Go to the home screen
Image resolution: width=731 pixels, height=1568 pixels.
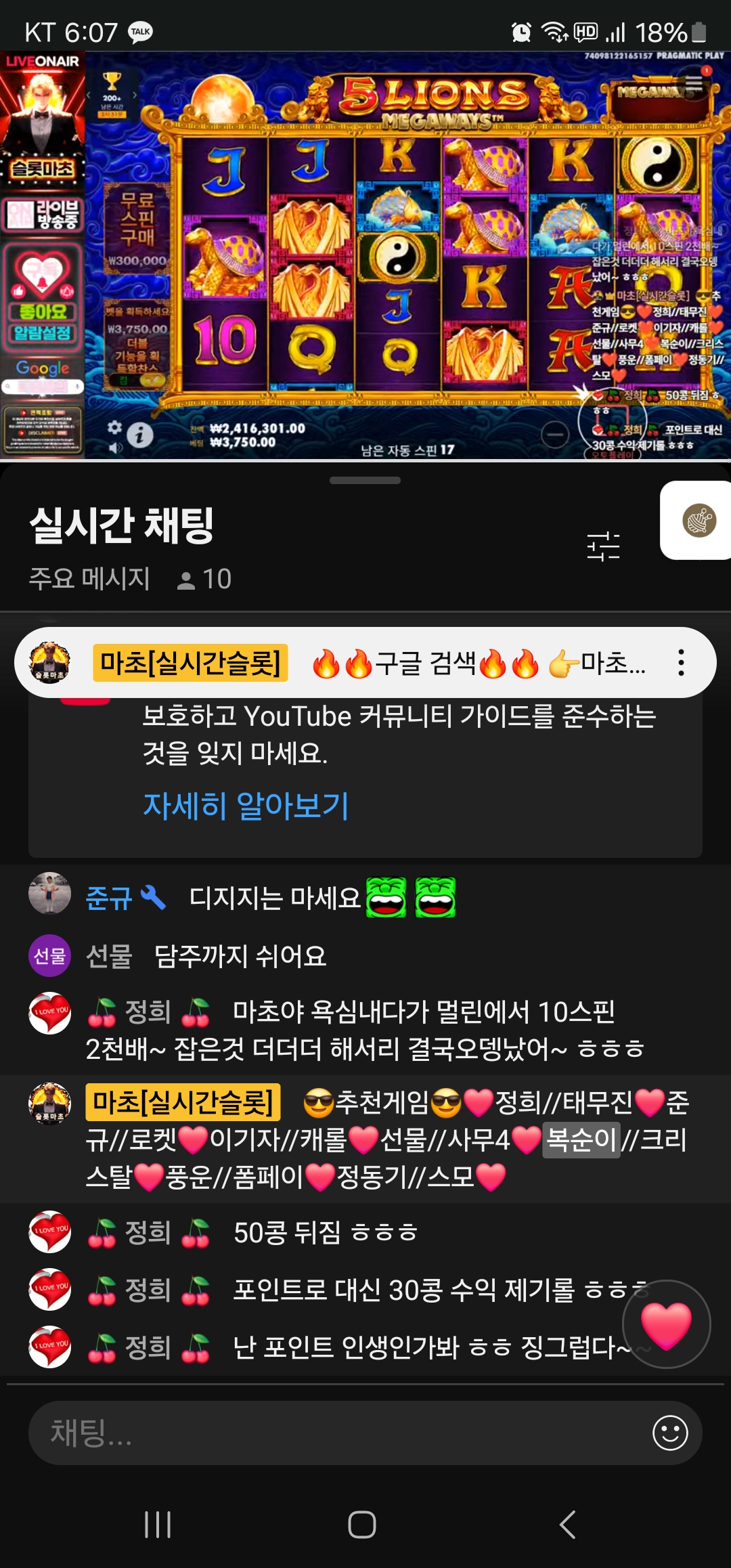(362, 1525)
